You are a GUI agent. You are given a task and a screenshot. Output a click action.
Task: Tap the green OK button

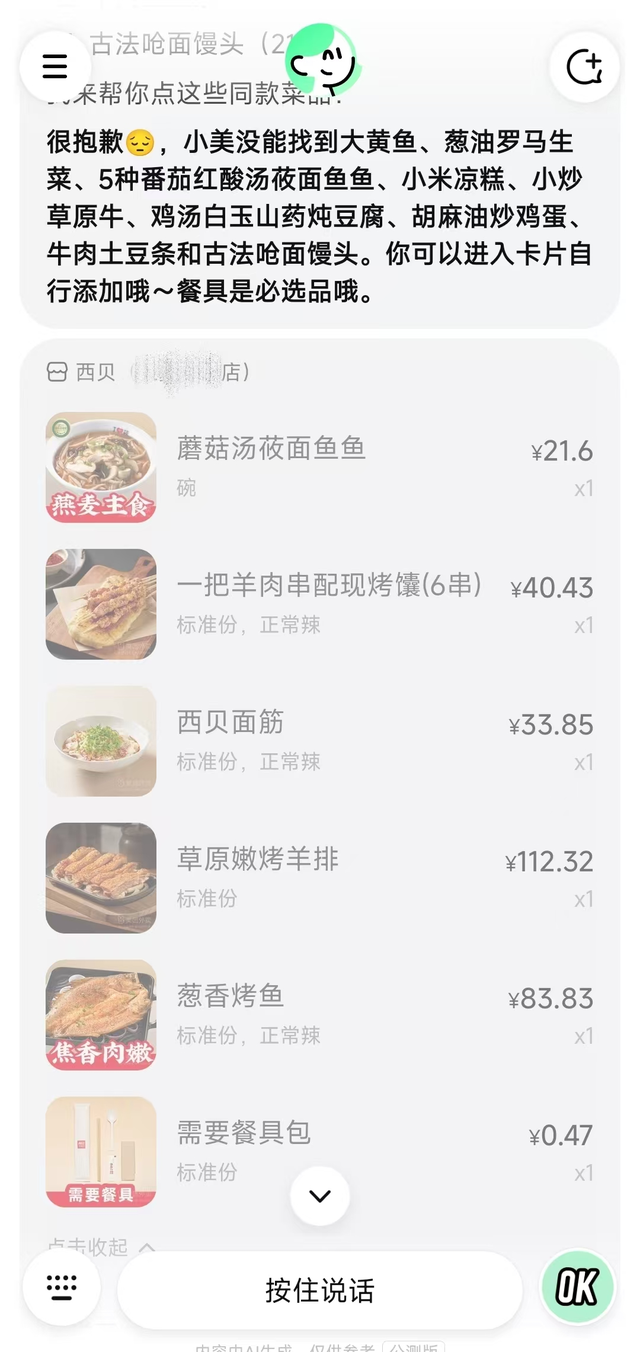[577, 1288]
